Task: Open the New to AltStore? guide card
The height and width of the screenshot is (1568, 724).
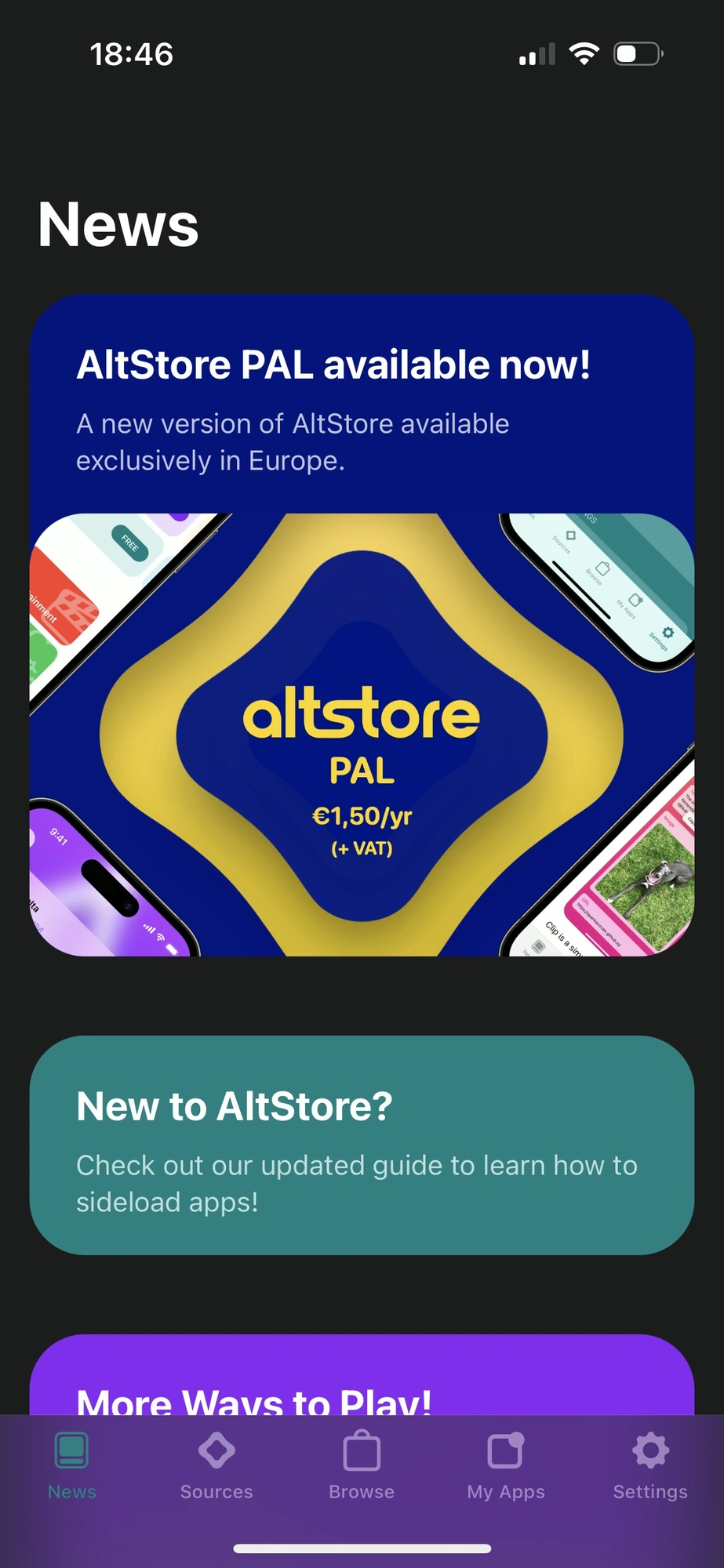Action: coord(362,1145)
